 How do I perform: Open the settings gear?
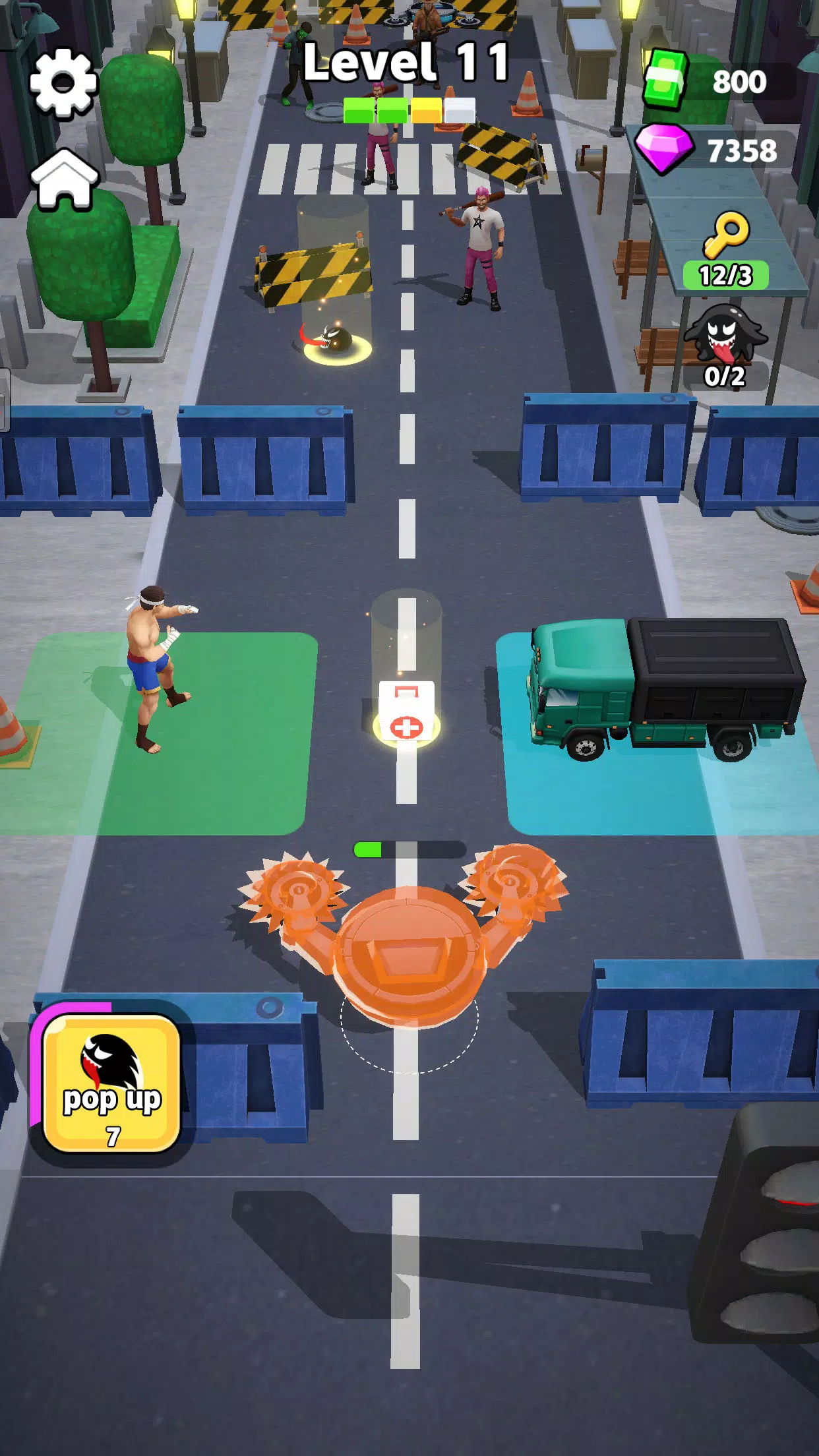point(63,84)
